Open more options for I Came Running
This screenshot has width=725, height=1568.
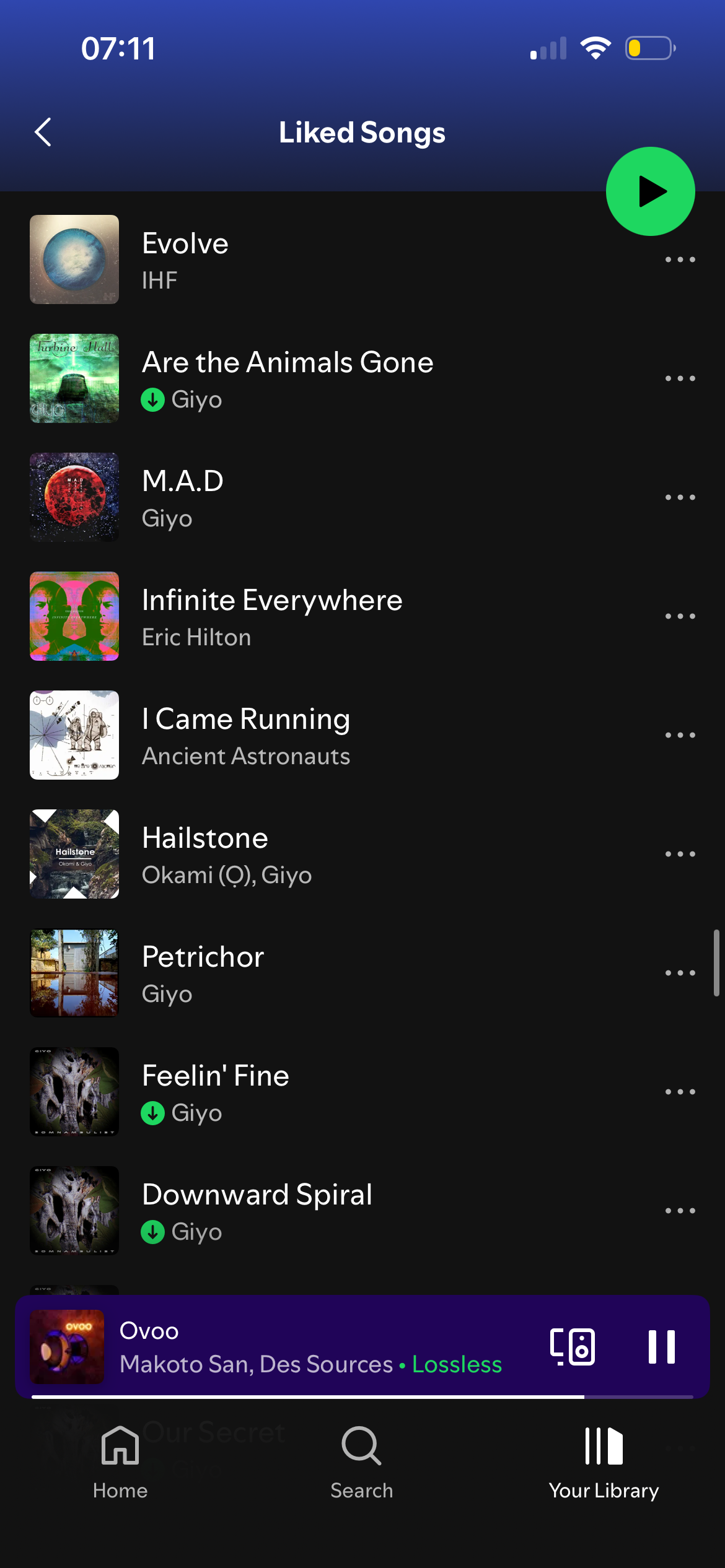tap(680, 735)
